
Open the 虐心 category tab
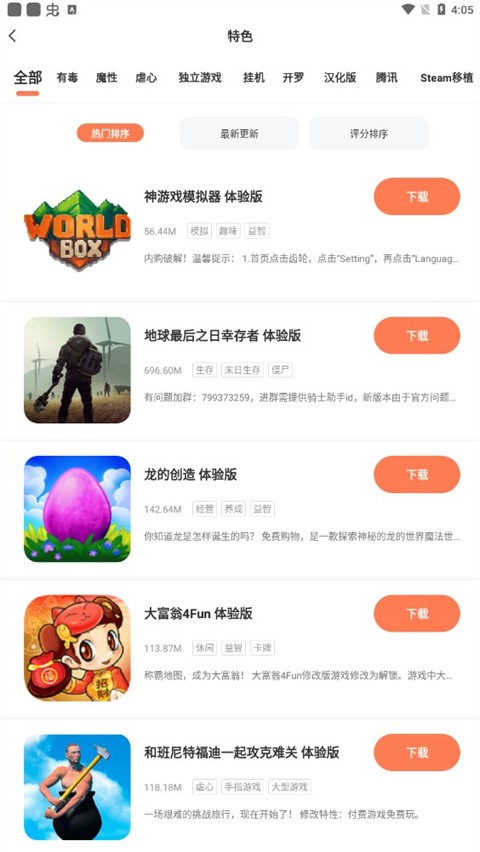click(x=146, y=78)
